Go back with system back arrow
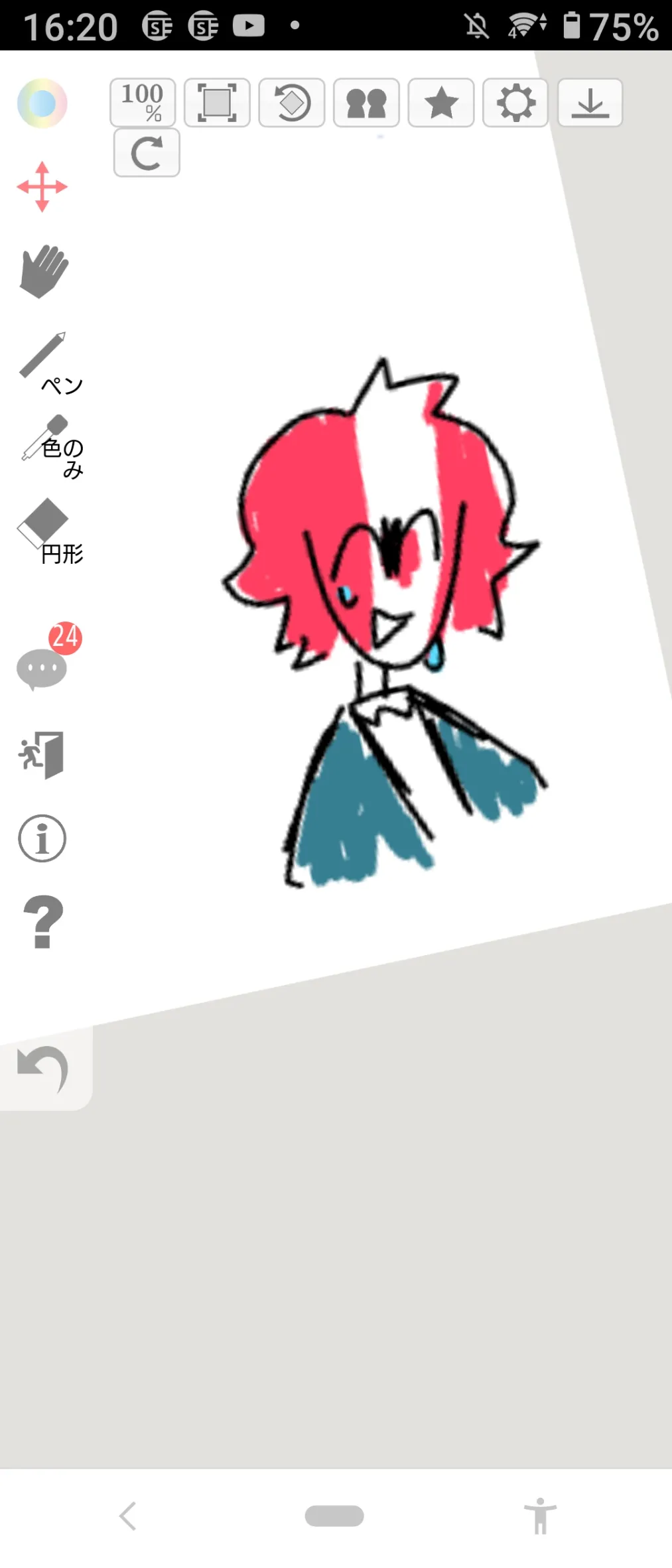The image size is (672, 1568). tap(128, 1516)
